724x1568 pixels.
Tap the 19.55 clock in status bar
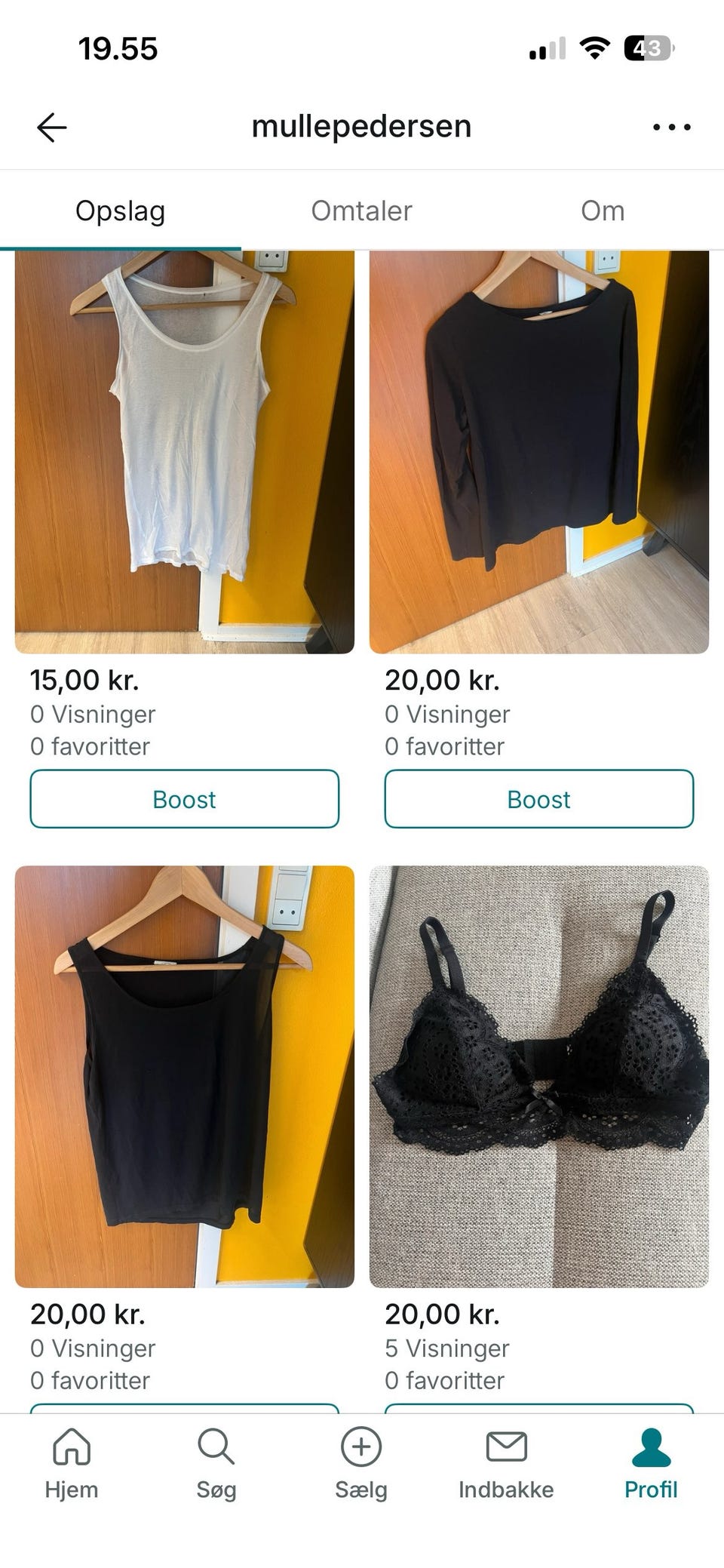click(x=118, y=48)
